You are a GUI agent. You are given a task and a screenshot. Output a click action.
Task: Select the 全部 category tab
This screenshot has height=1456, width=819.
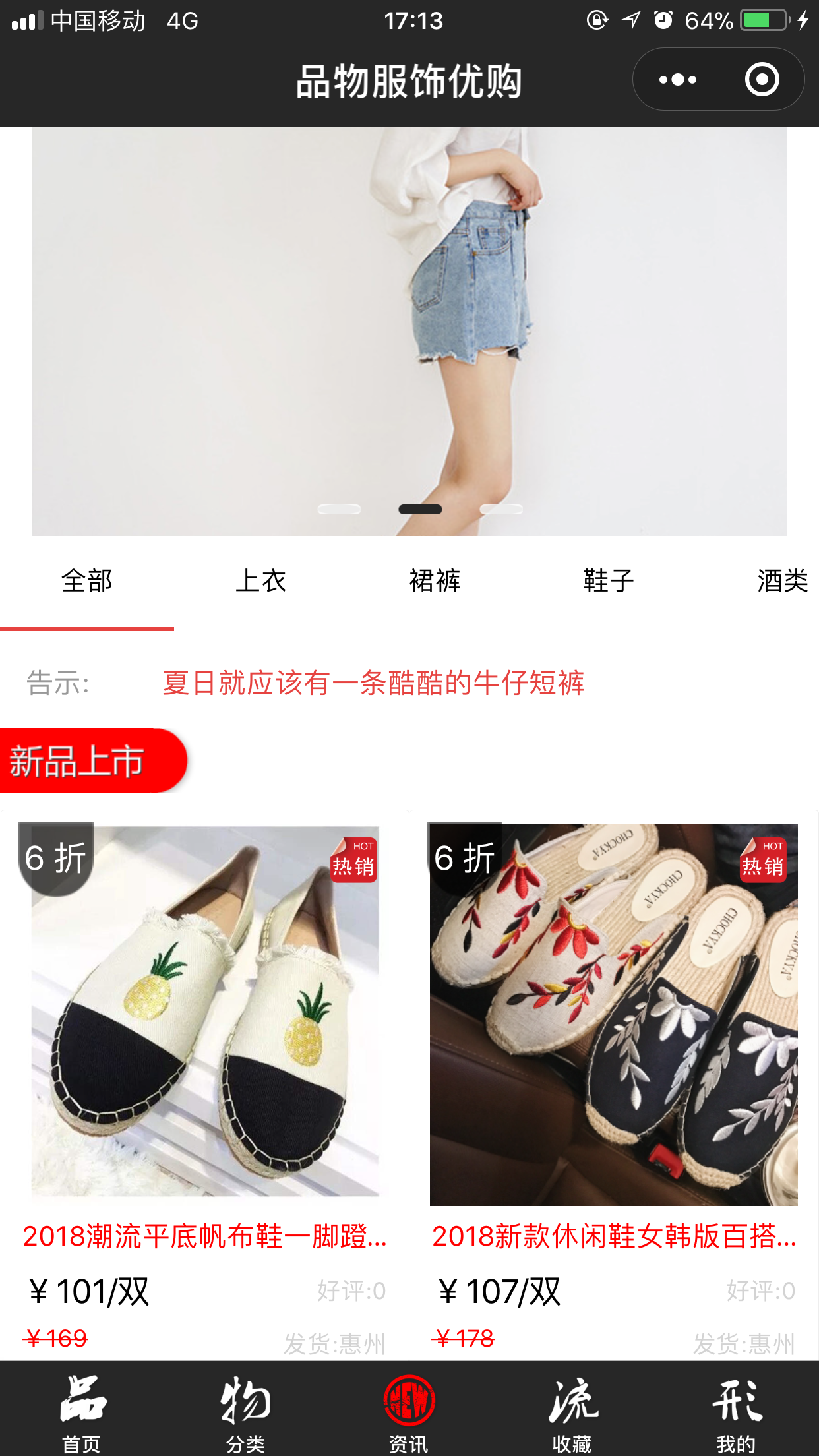(x=86, y=581)
